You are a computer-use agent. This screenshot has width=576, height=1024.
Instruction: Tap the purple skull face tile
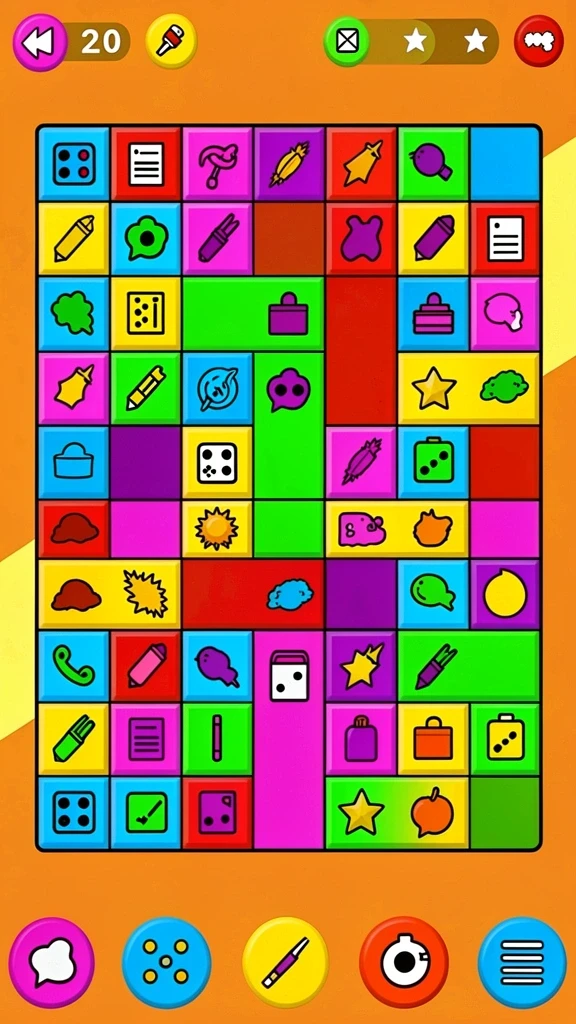289,390
